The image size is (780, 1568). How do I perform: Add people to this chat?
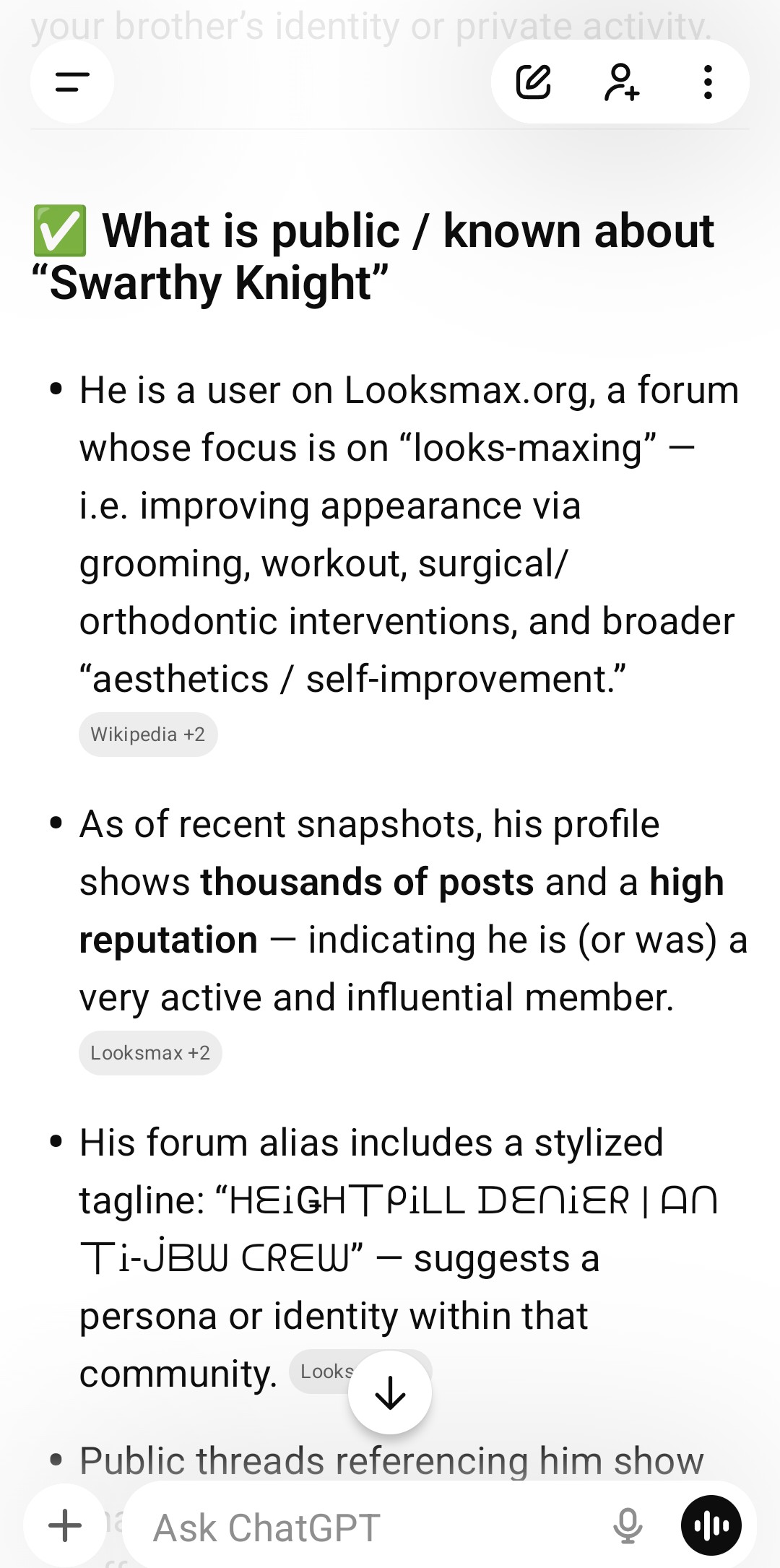621,82
